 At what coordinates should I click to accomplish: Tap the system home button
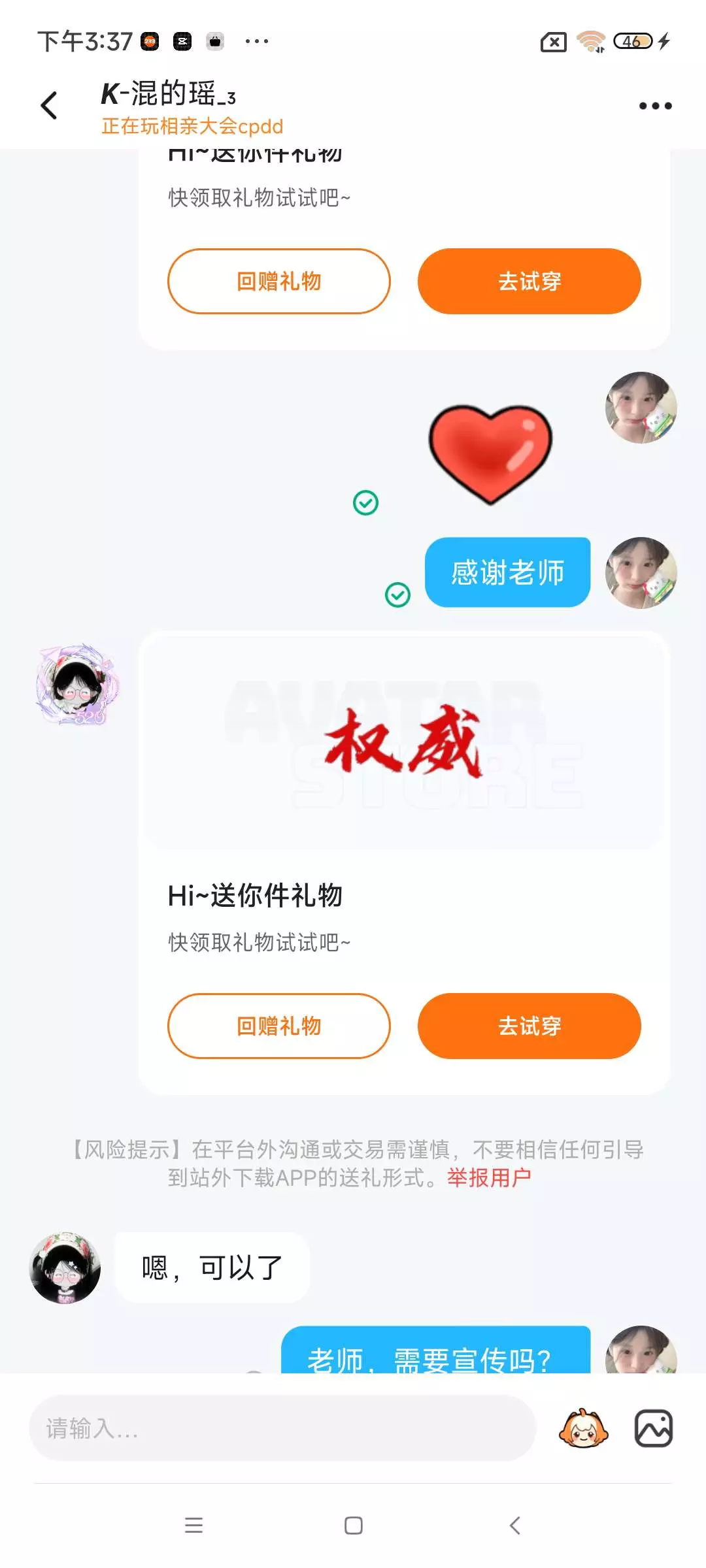(354, 1526)
